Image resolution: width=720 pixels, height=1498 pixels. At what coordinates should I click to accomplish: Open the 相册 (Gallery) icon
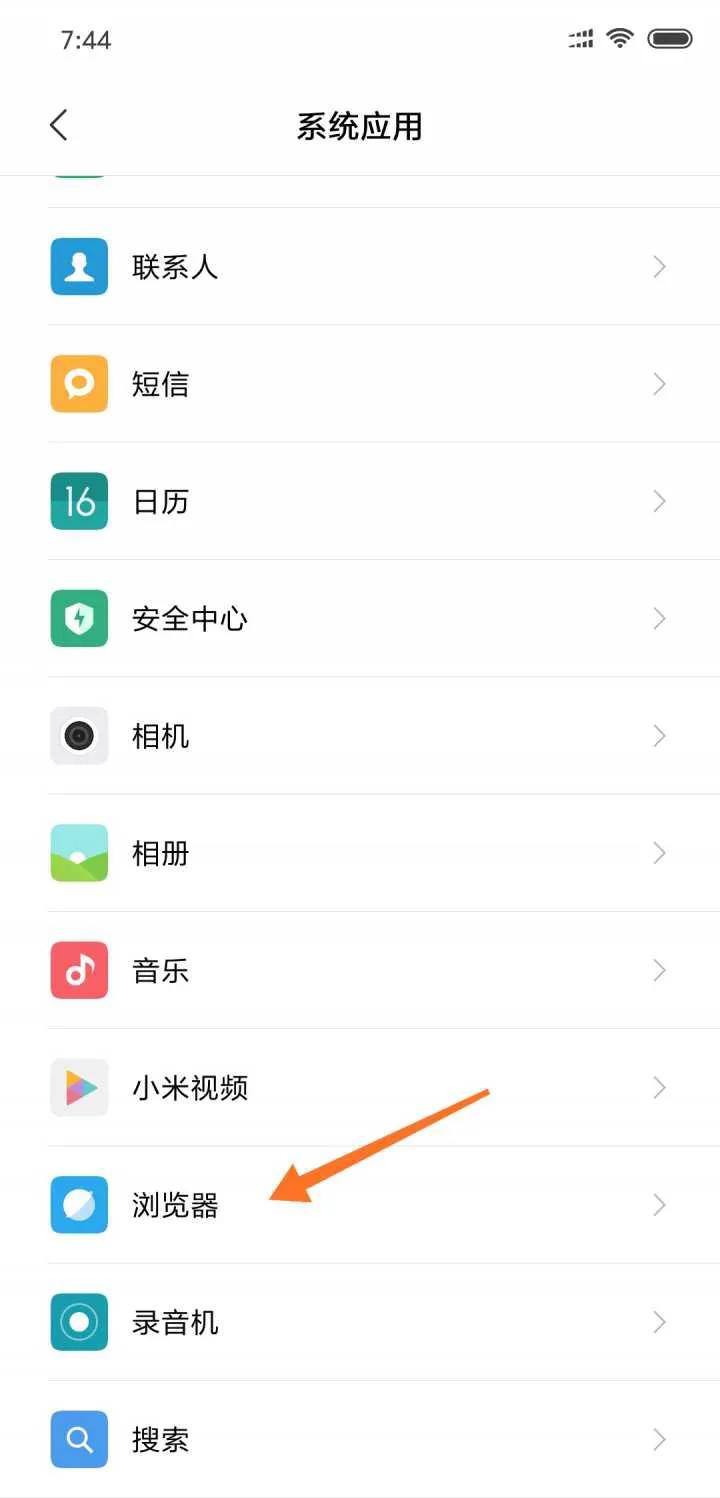[78, 853]
